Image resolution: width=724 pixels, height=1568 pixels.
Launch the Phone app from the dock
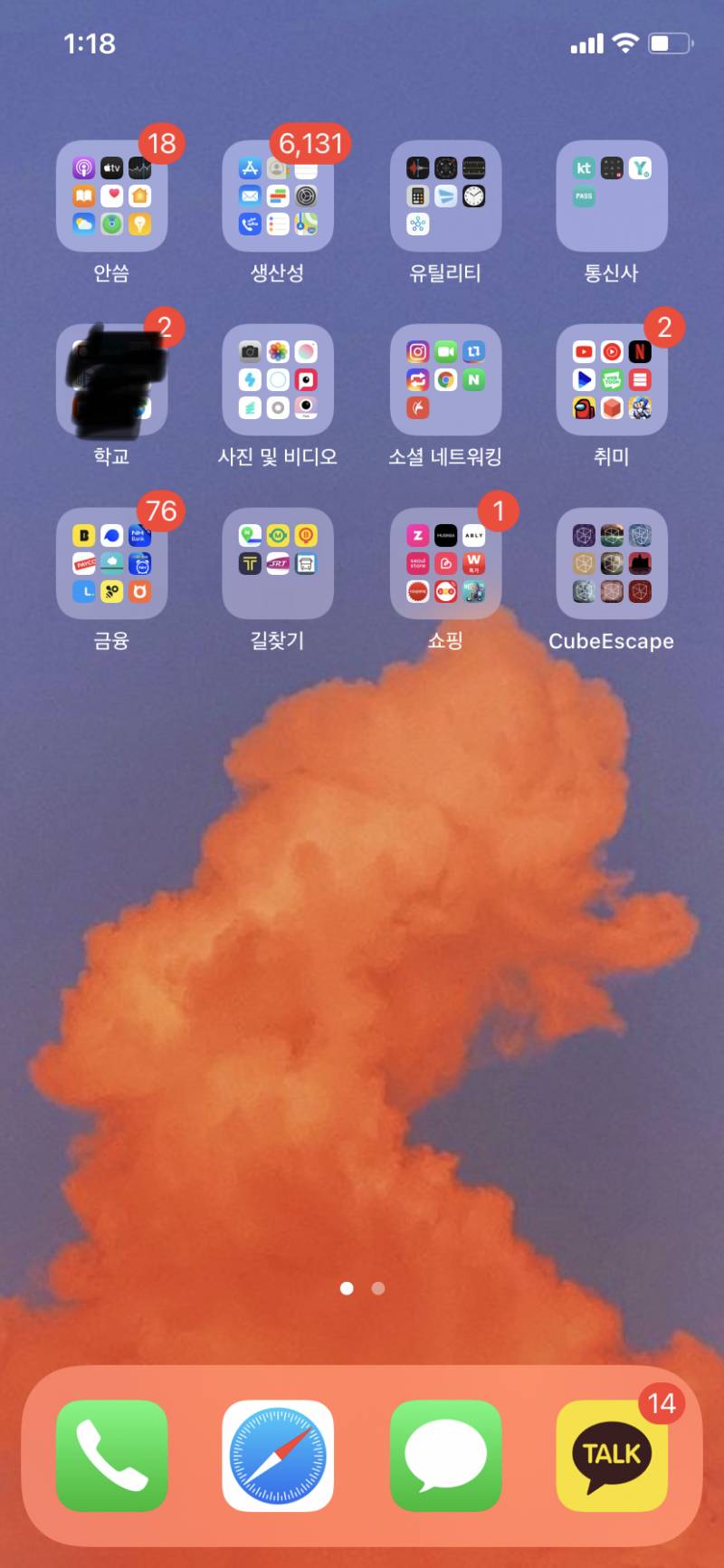tap(111, 1456)
